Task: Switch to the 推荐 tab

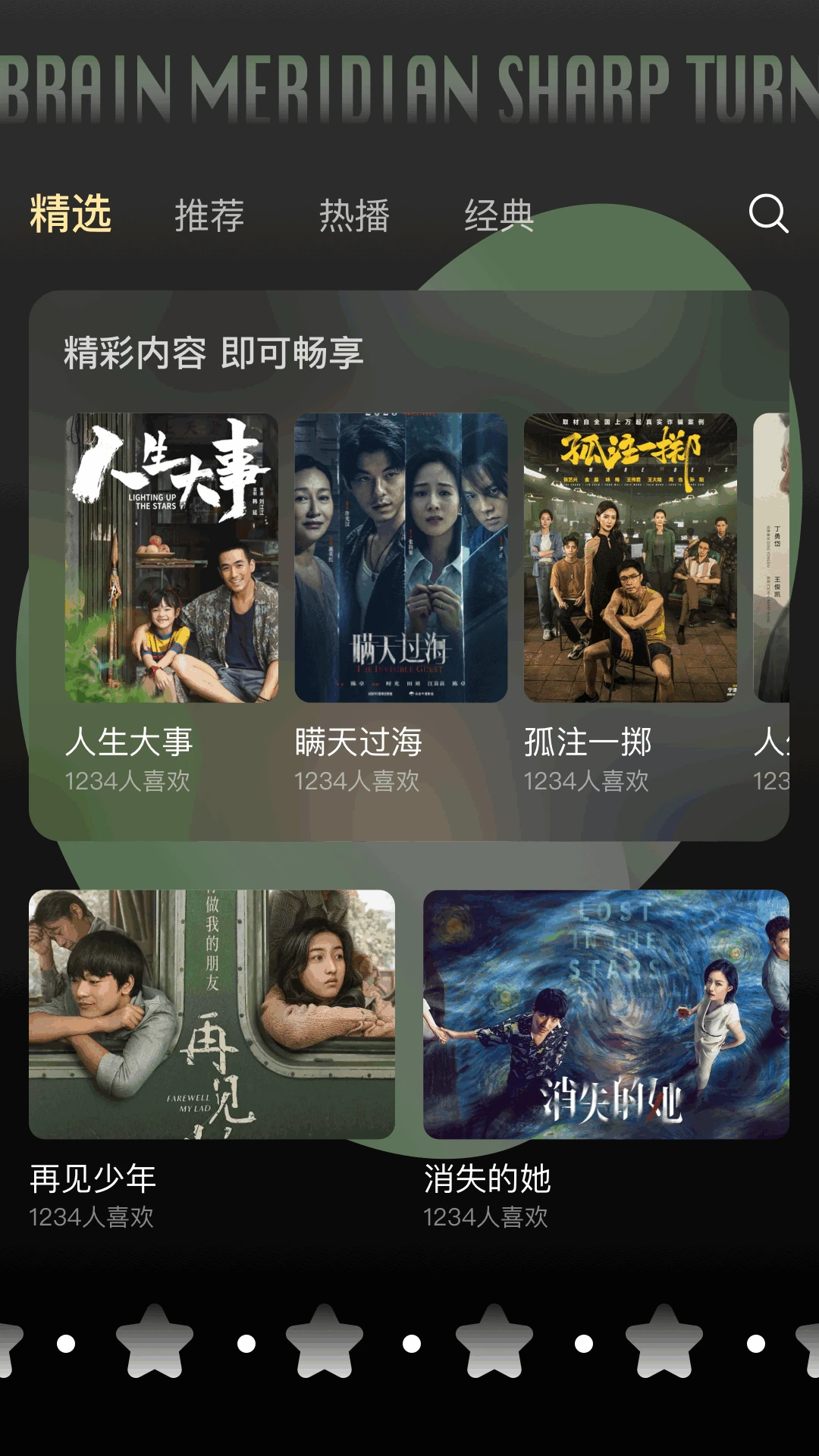Action: click(x=209, y=215)
